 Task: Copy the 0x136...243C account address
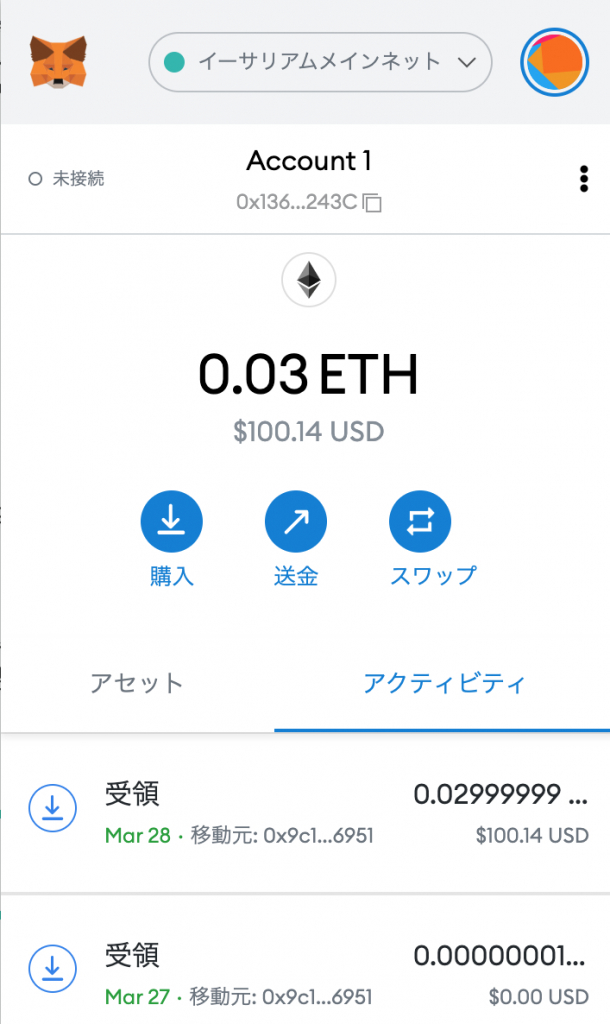372,203
